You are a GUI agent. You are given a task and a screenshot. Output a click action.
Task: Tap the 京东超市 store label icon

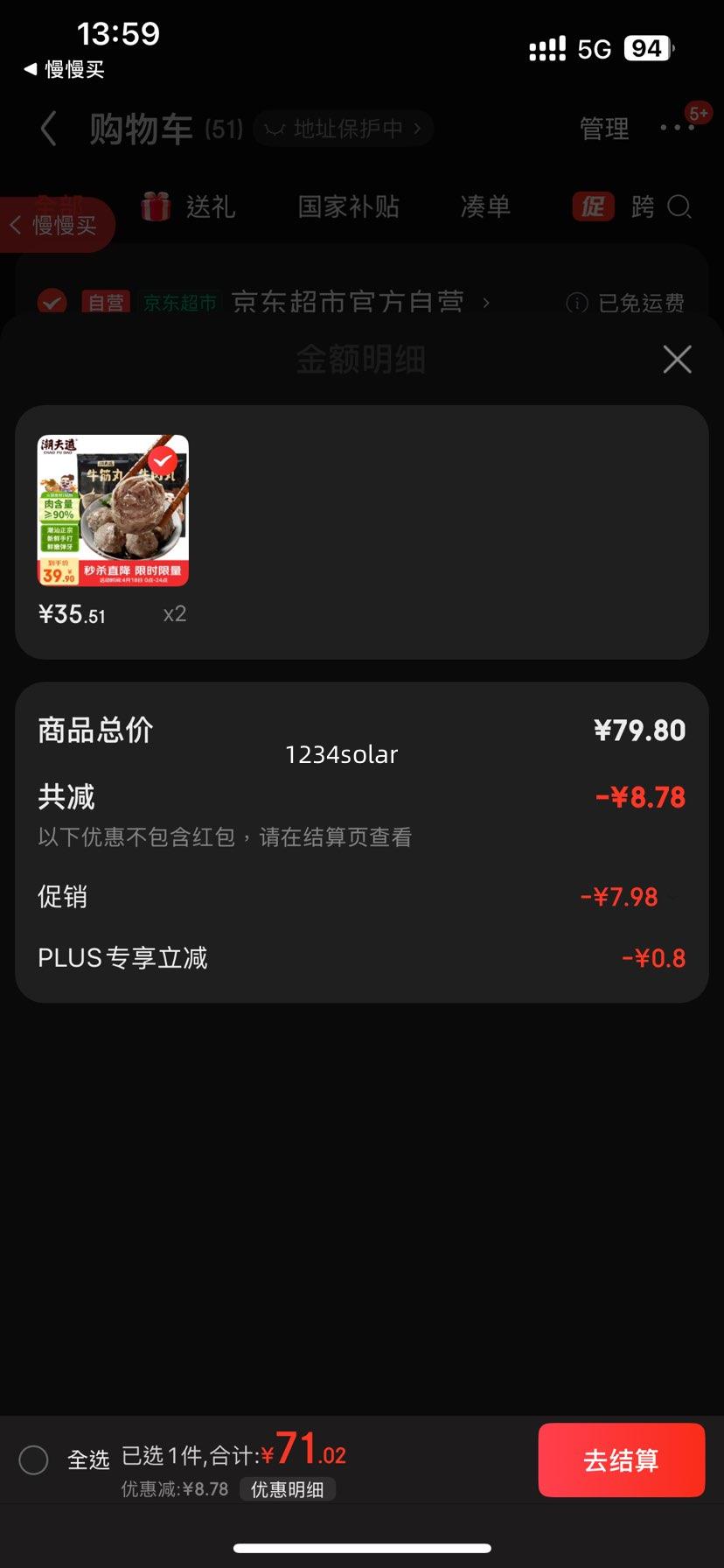(x=179, y=301)
